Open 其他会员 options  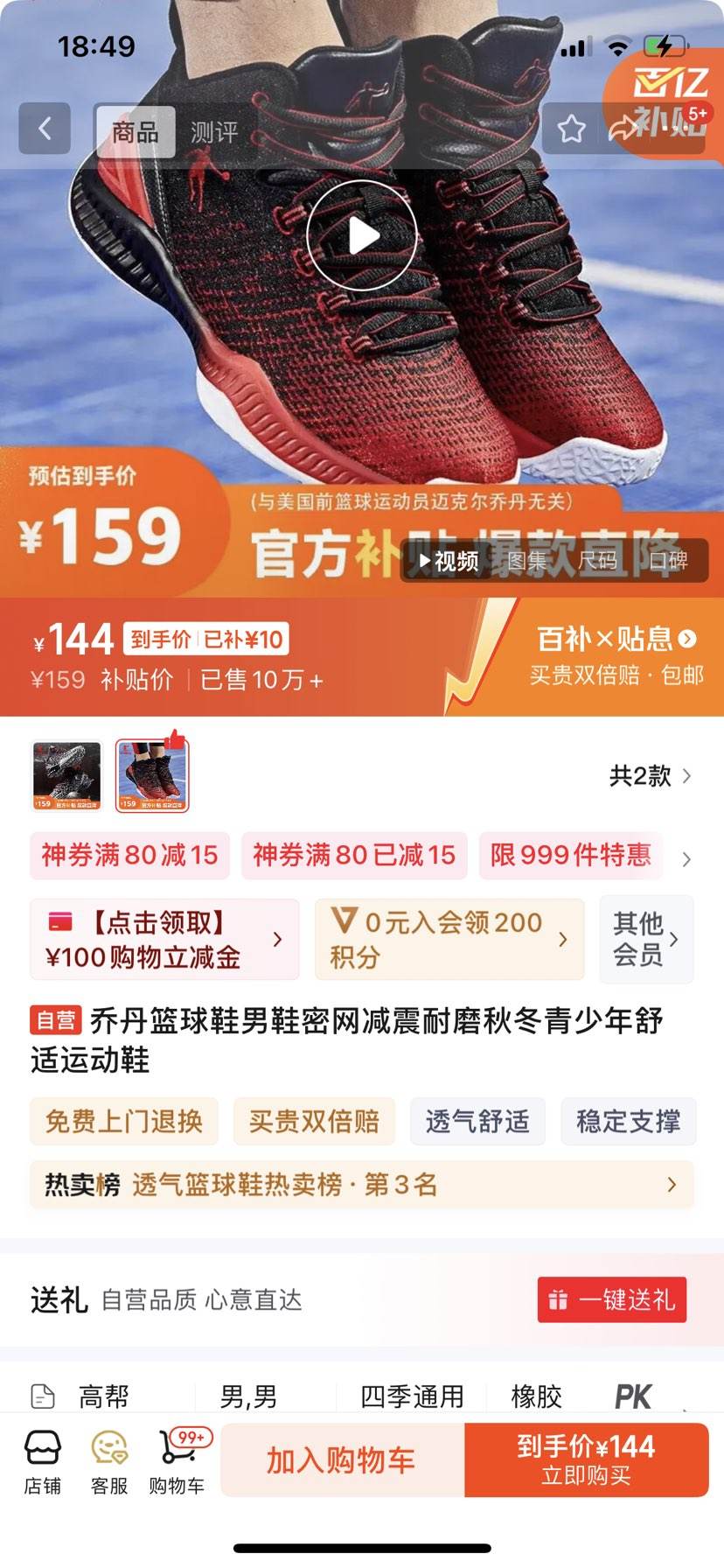point(646,939)
